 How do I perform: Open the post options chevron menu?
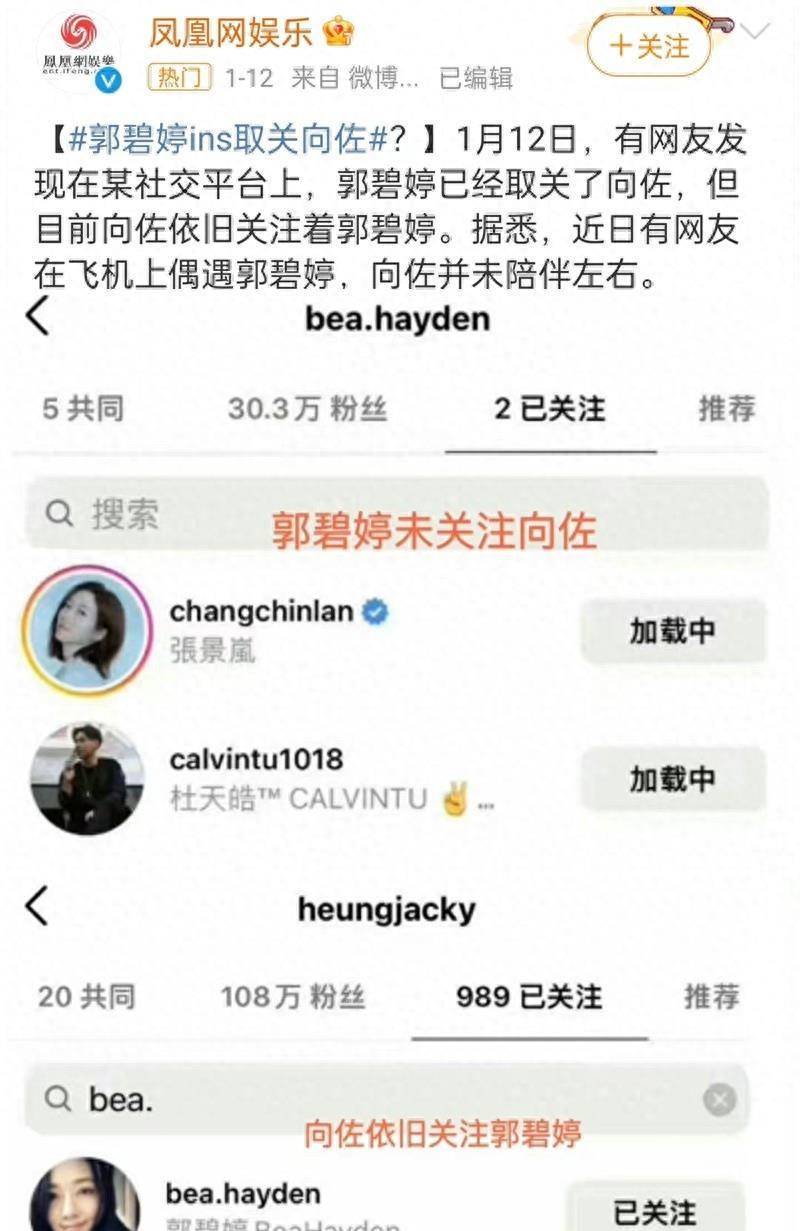point(757,31)
